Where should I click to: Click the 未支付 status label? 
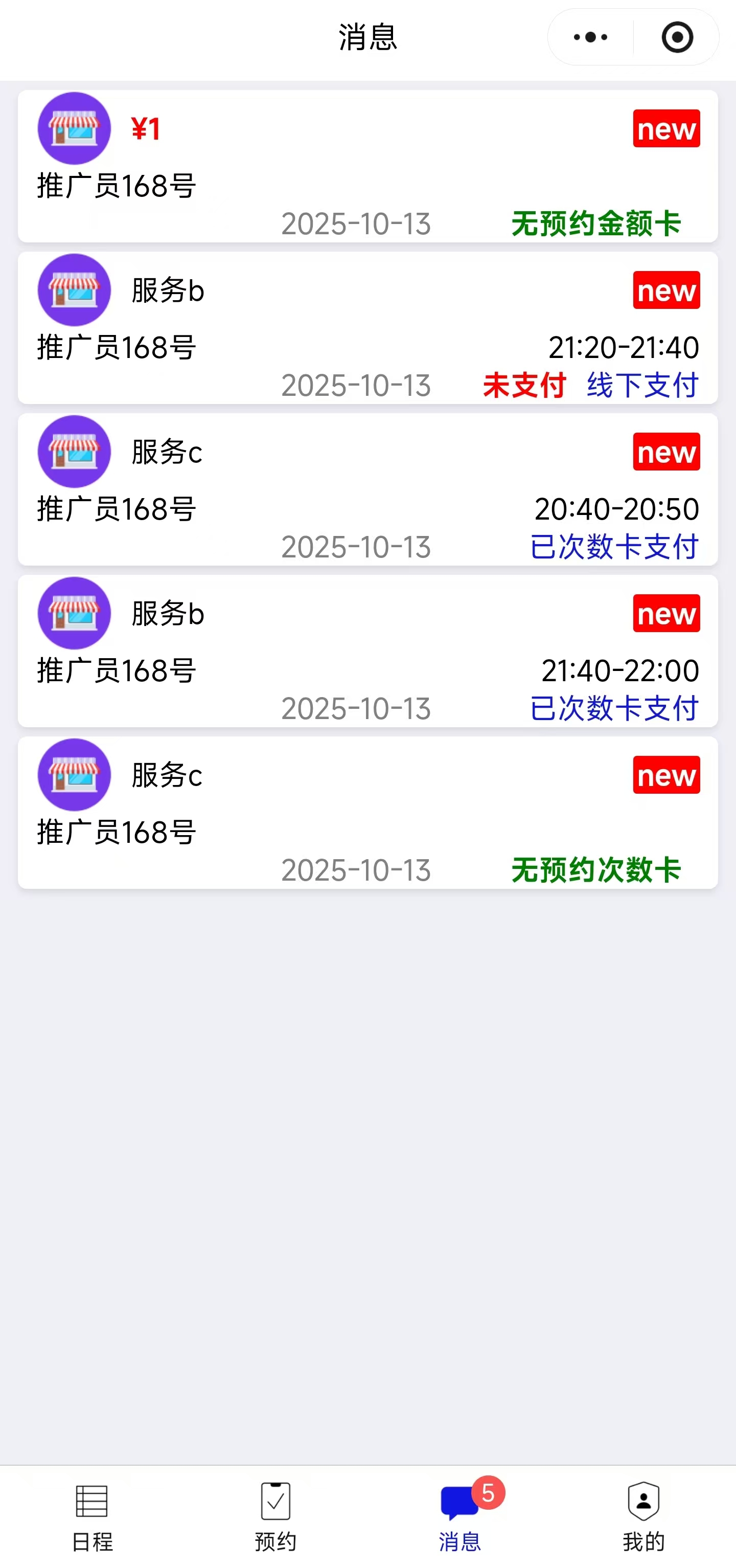(524, 384)
